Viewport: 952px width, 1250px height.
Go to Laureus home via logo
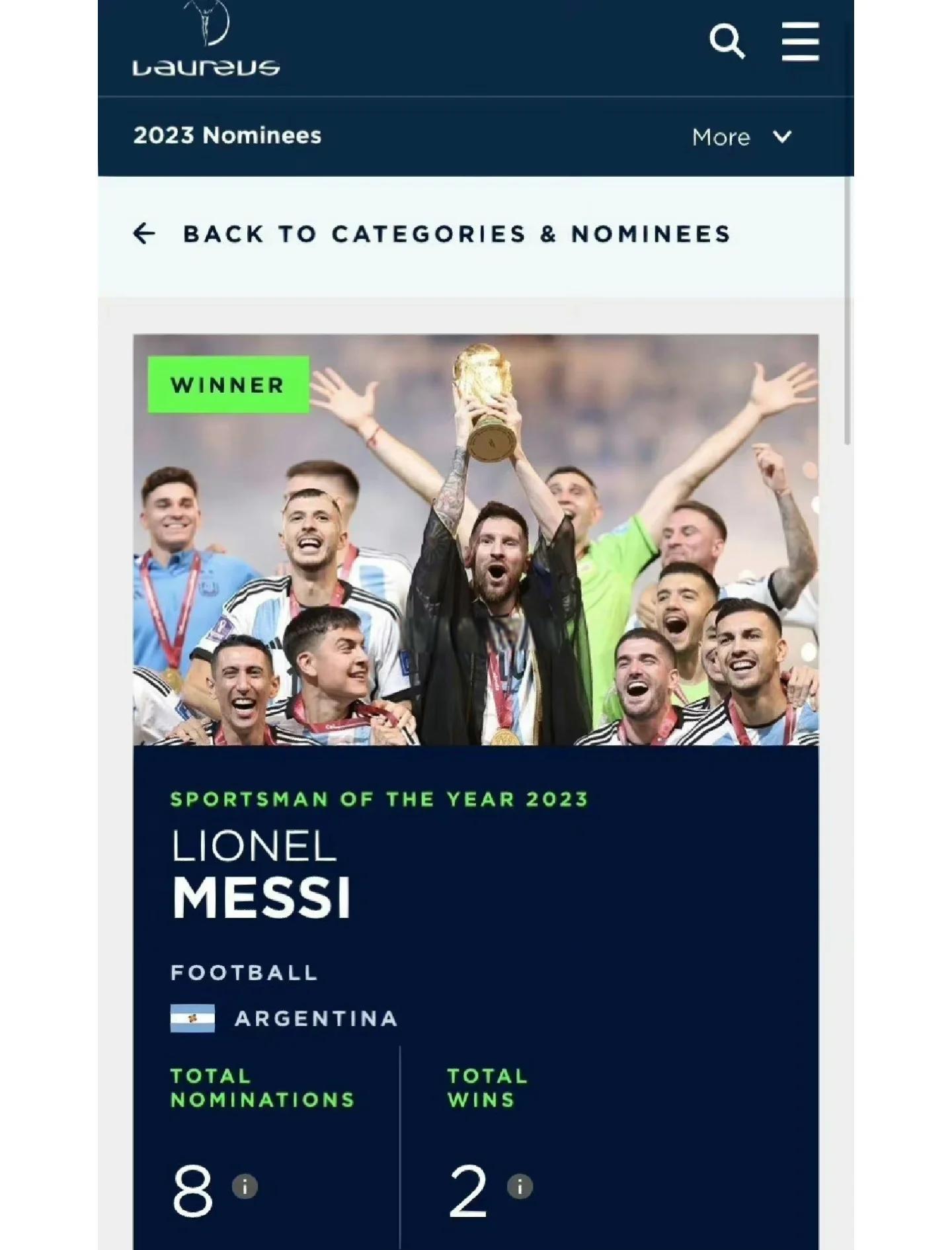(206, 41)
